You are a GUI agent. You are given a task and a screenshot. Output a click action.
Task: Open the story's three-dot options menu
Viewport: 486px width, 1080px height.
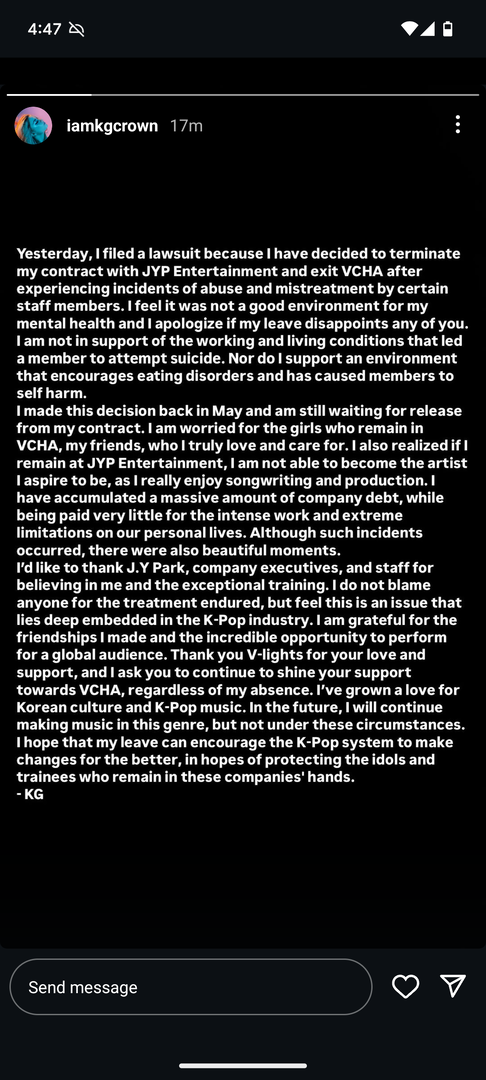click(457, 125)
